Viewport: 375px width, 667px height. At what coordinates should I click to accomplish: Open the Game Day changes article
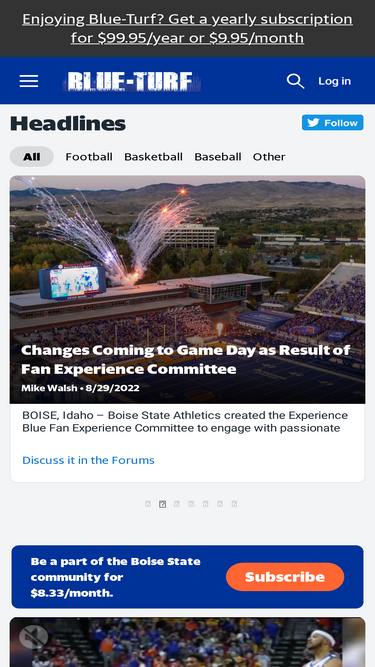186,359
